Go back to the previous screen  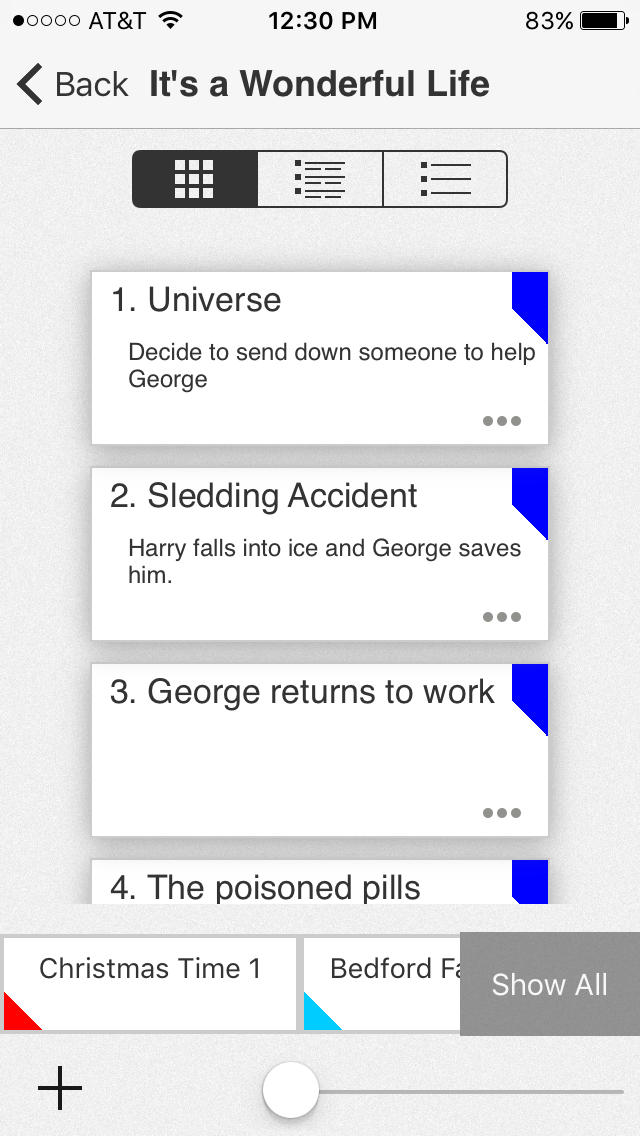[72, 84]
